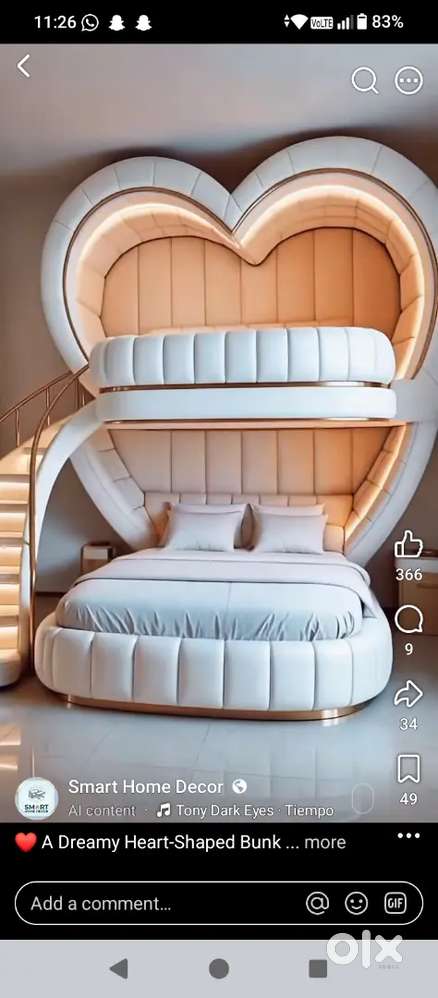Like this reel with thumbs up
The height and width of the screenshot is (998, 438).
(409, 545)
